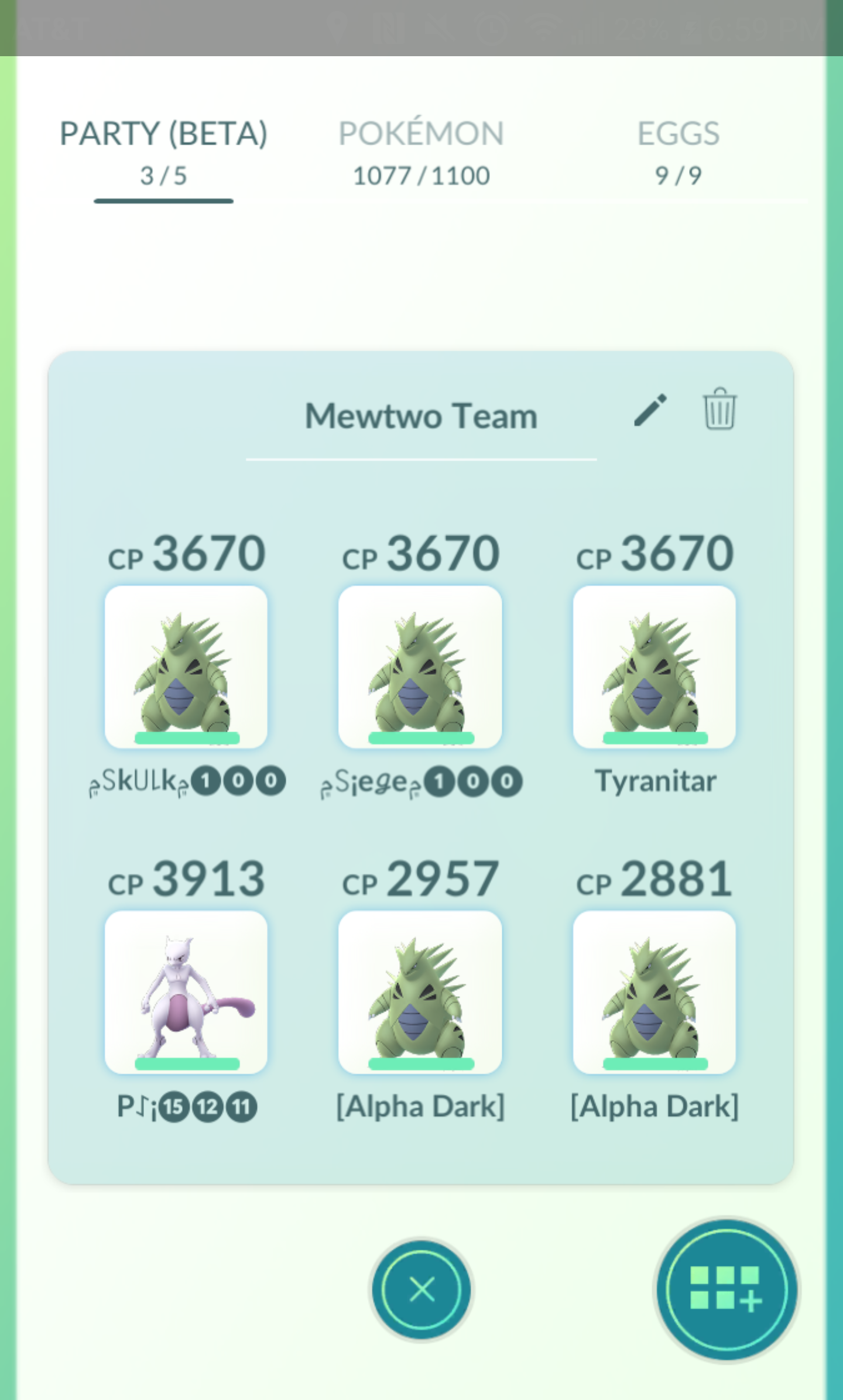Open Alpha Dark Tyranitar with CP 2957
This screenshot has height=1400, width=843.
click(420, 992)
